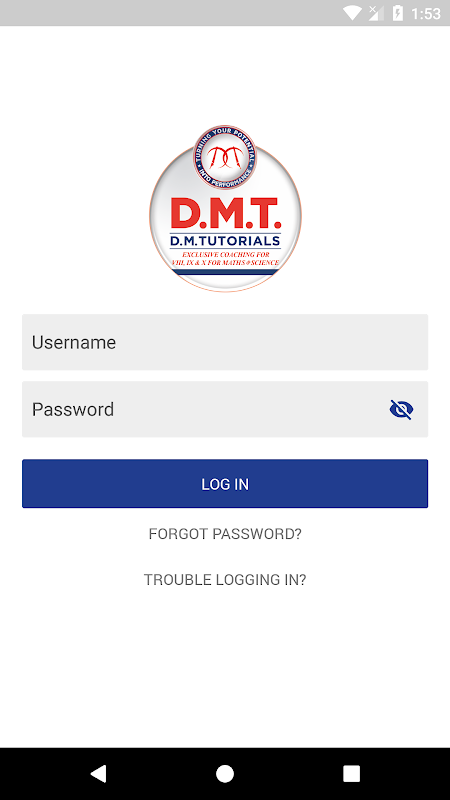Go back with system back button
The height and width of the screenshot is (800, 450).
pos(98,774)
